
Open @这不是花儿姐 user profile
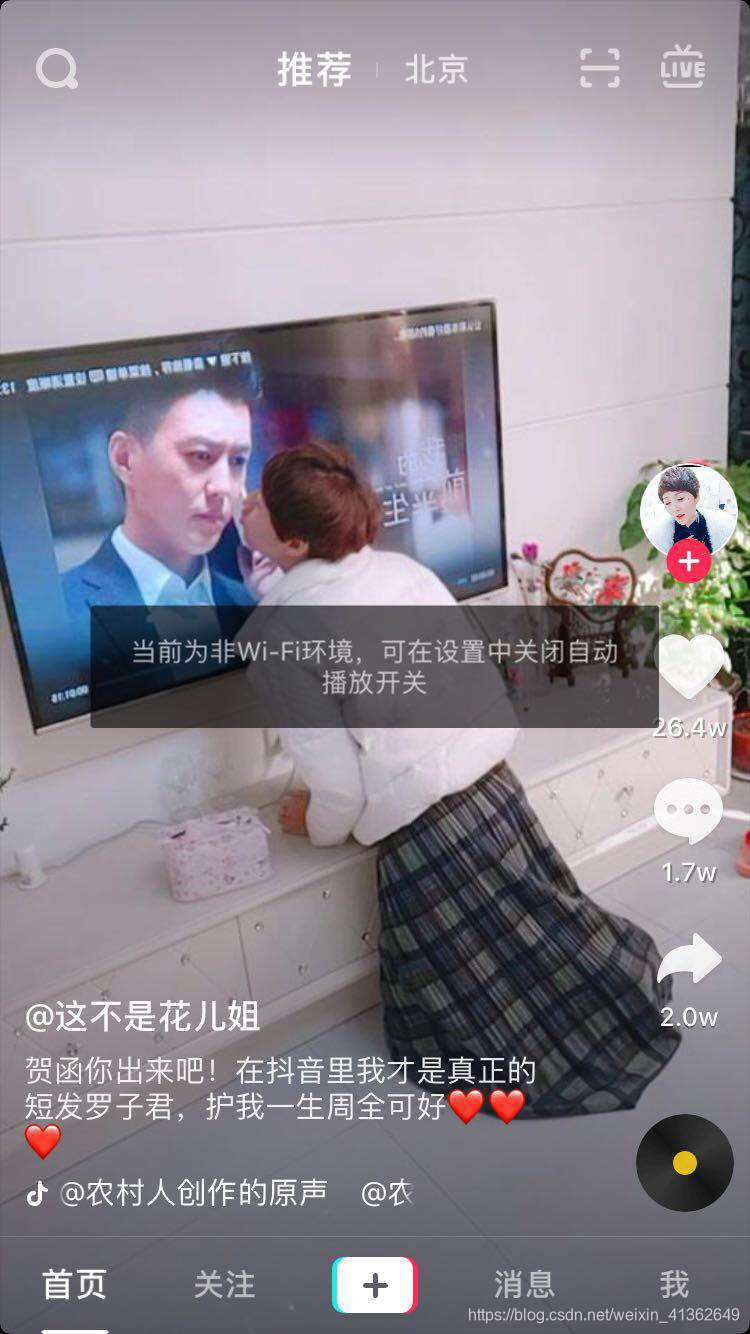[143, 1016]
